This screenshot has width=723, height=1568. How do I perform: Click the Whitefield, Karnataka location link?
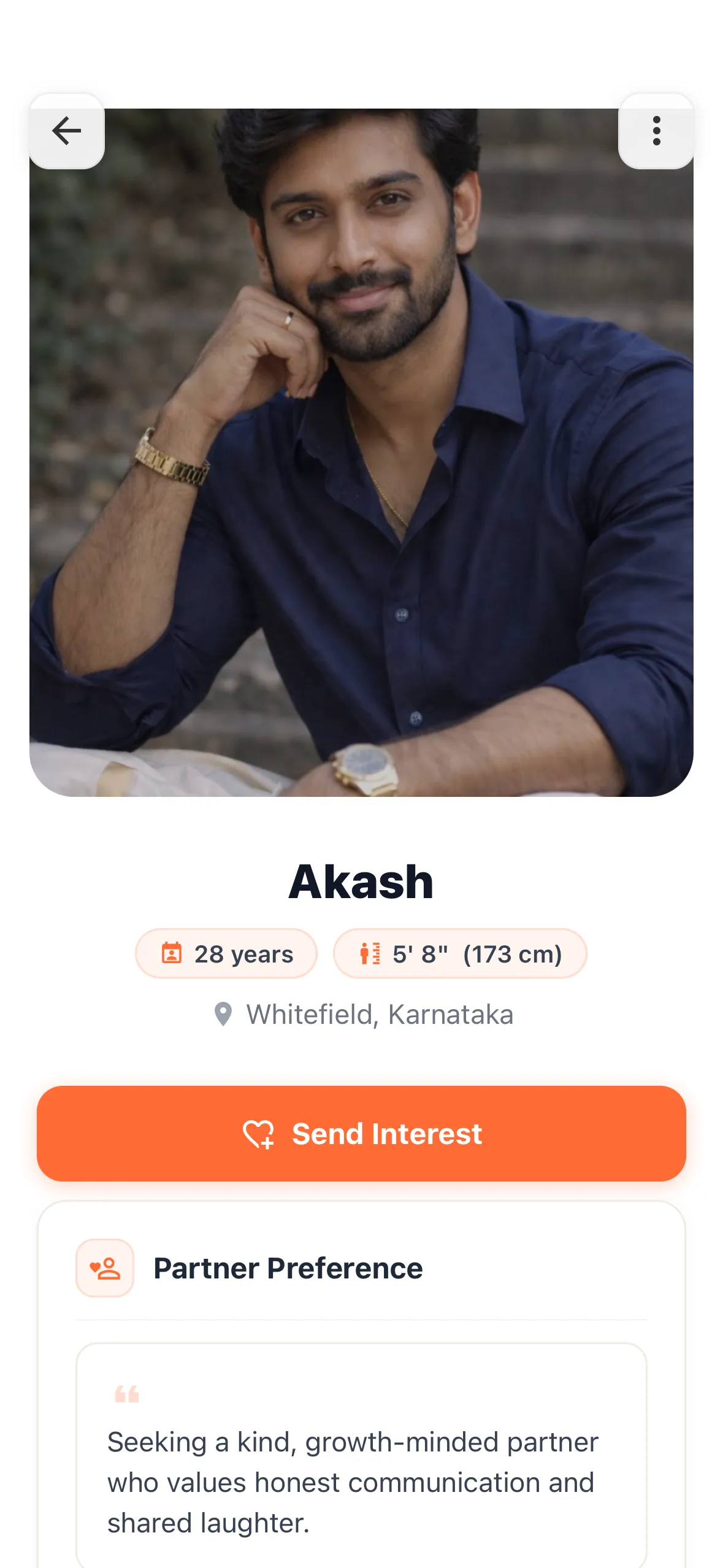pos(380,1013)
